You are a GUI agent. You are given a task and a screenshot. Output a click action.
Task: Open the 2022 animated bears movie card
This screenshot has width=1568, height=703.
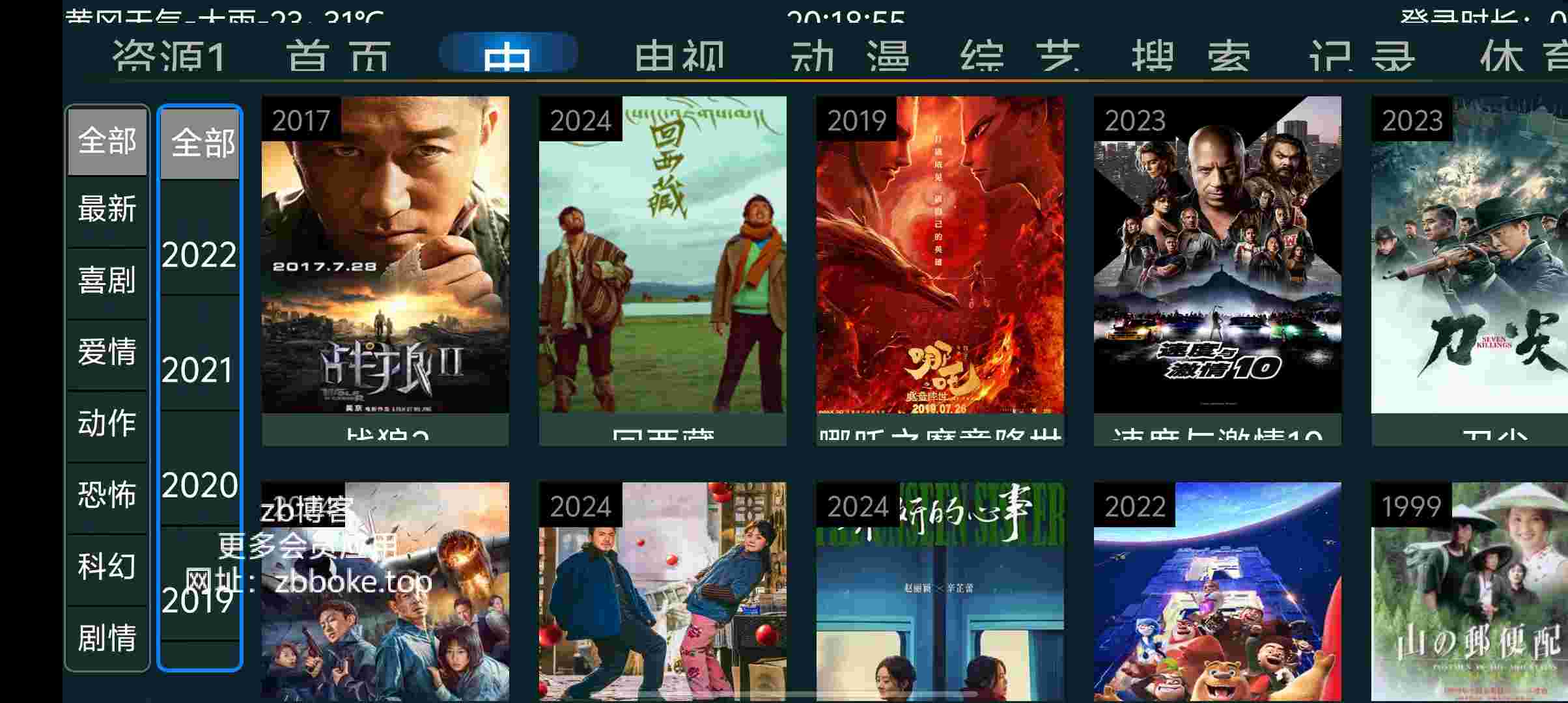(1217, 592)
